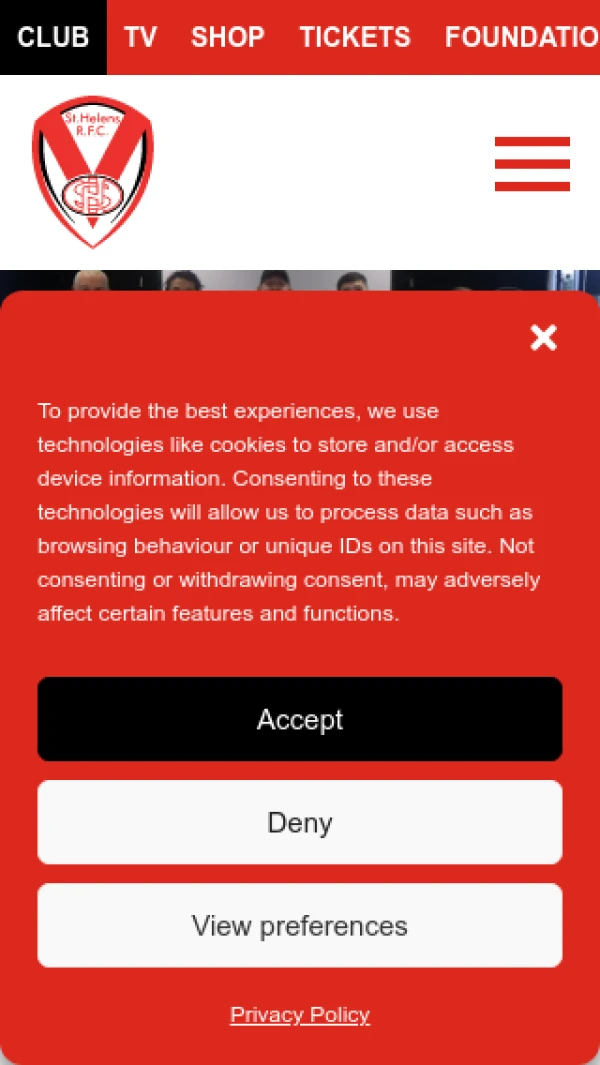
Task: Select the Club tab
Action: (x=53, y=37)
